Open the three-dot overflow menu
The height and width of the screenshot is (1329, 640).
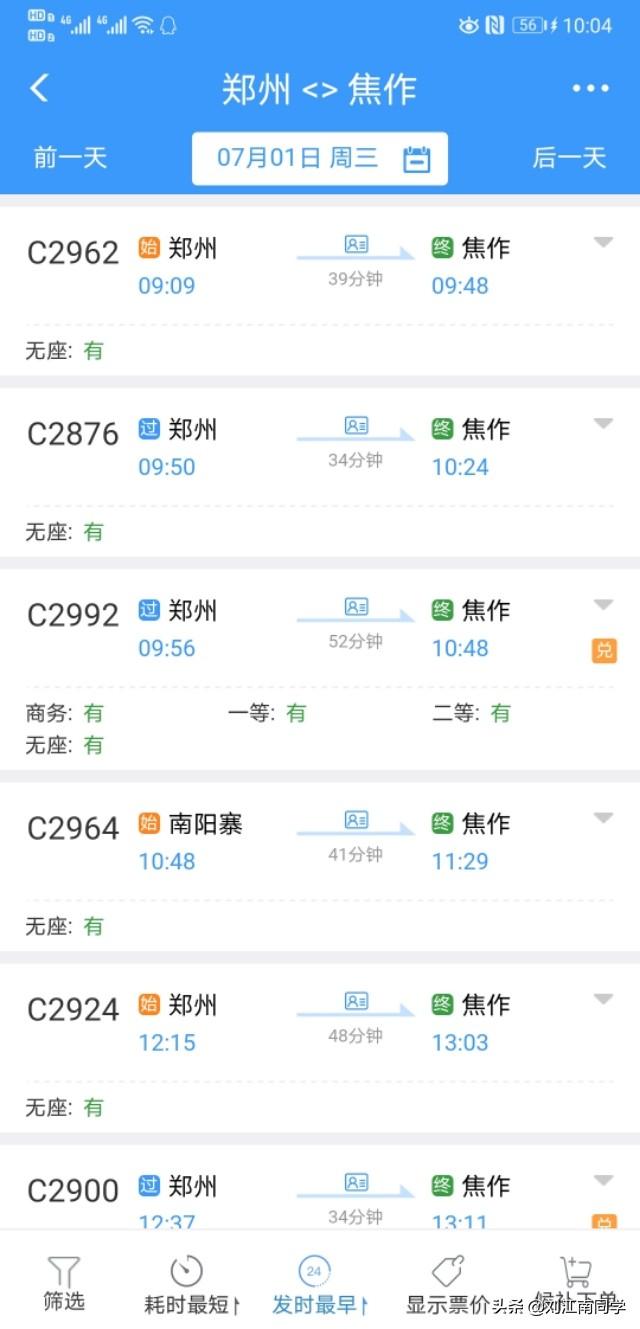[590, 89]
